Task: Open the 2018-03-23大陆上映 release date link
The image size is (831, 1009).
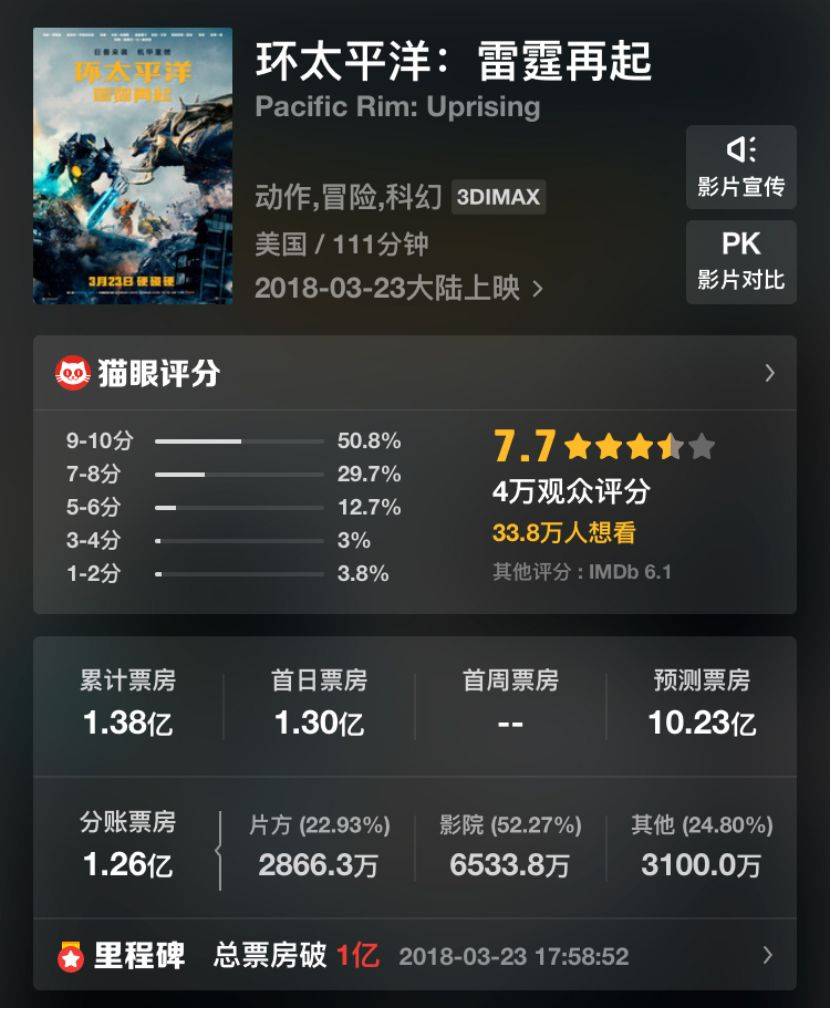Action: click(399, 289)
